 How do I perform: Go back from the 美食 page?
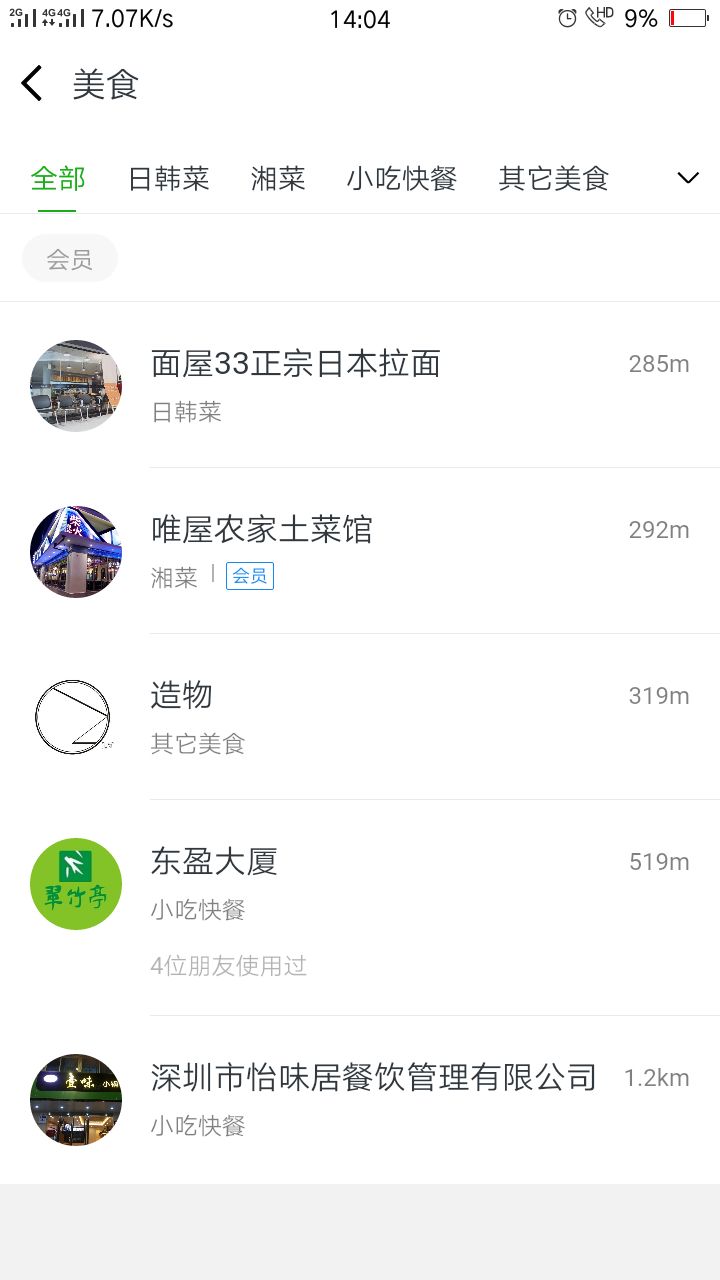point(32,84)
